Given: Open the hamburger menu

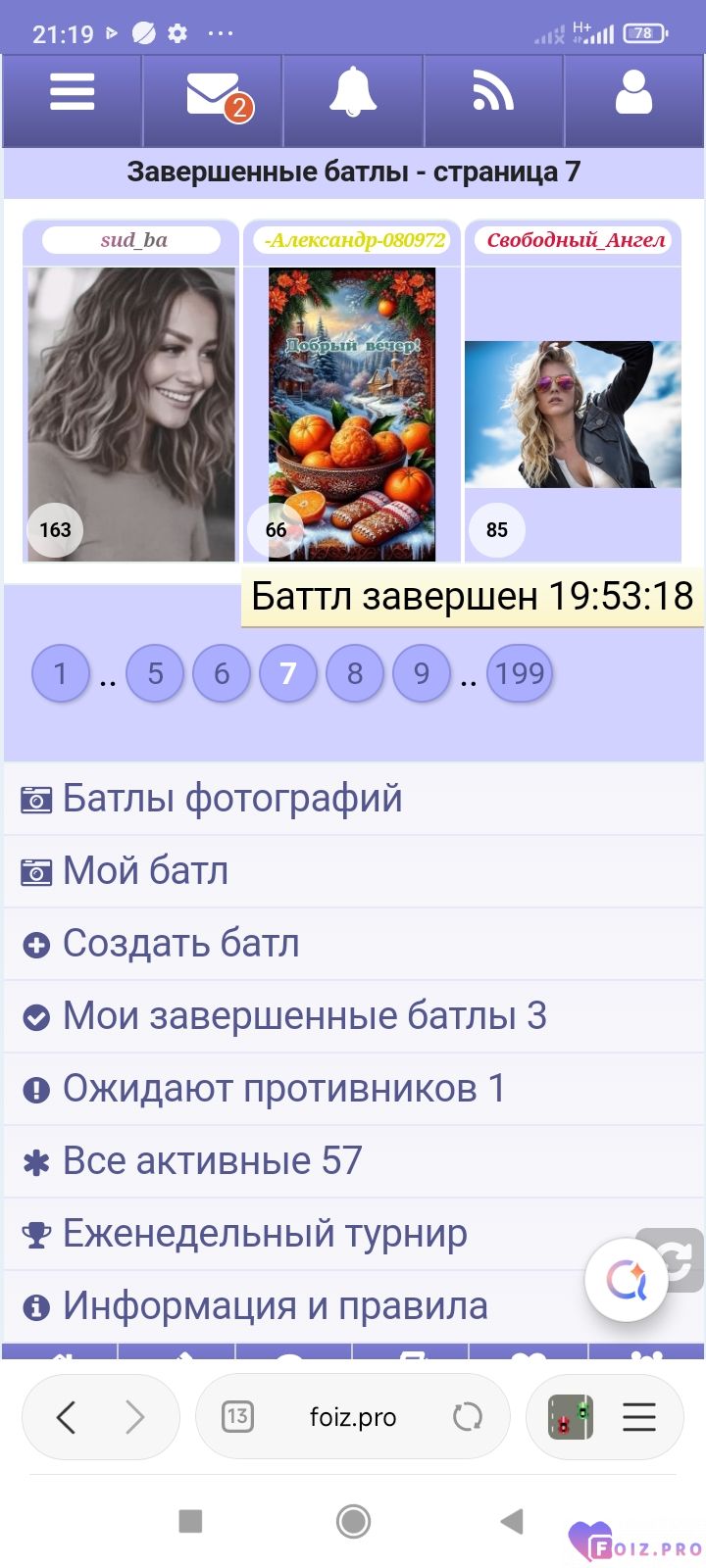Looking at the screenshot, I should click(73, 93).
